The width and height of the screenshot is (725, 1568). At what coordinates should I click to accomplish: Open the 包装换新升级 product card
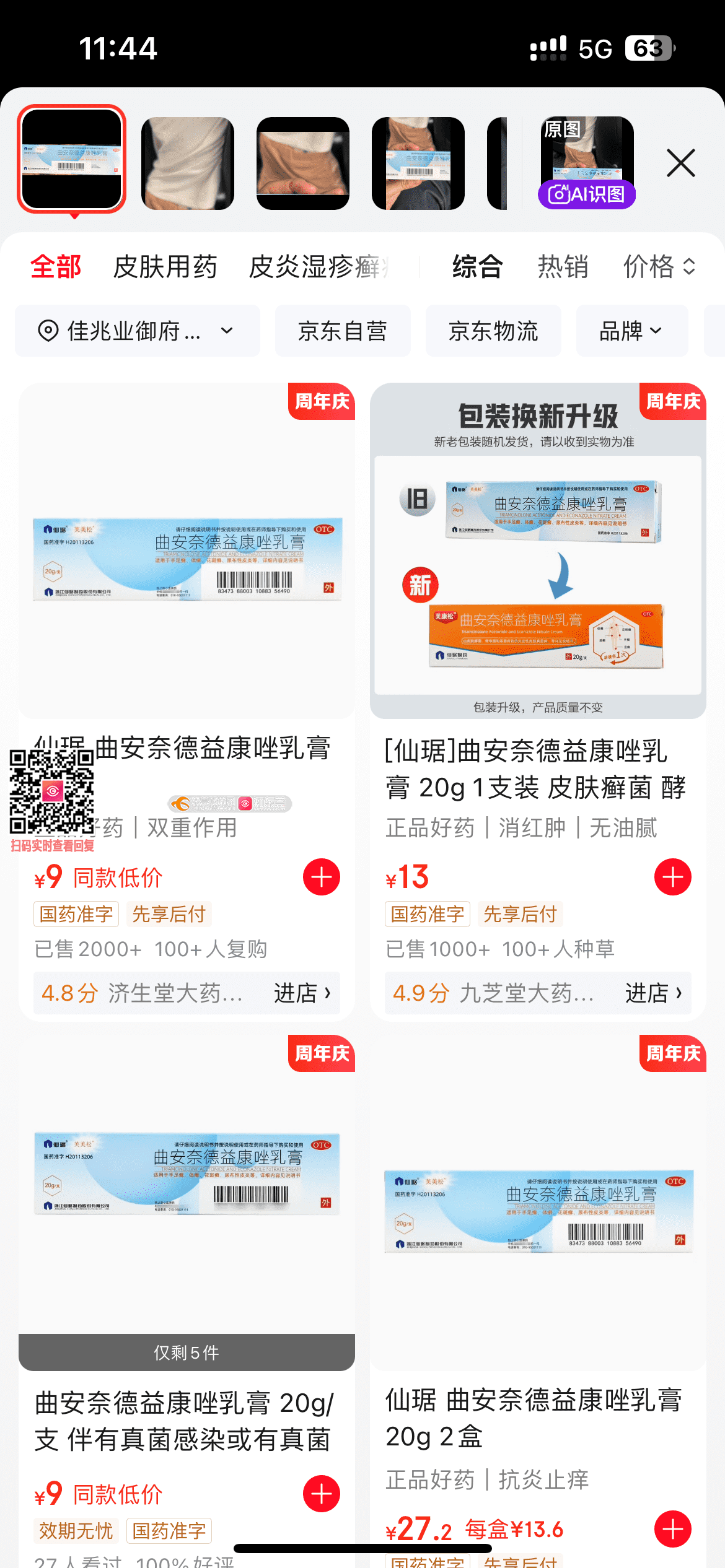(538, 551)
